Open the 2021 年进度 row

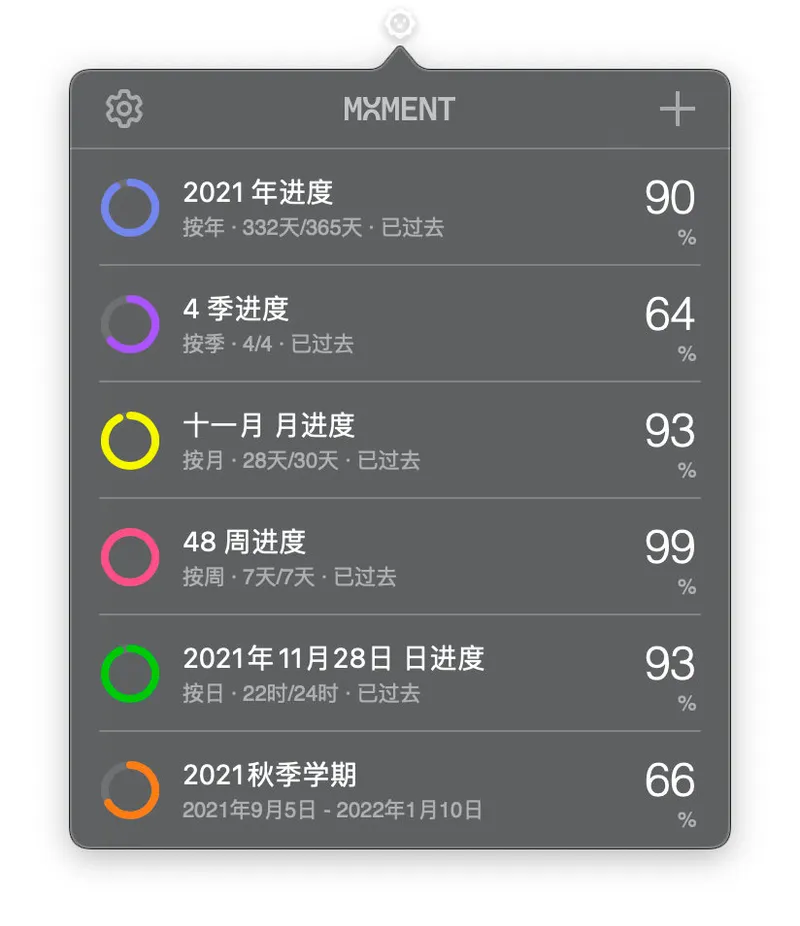coord(400,208)
